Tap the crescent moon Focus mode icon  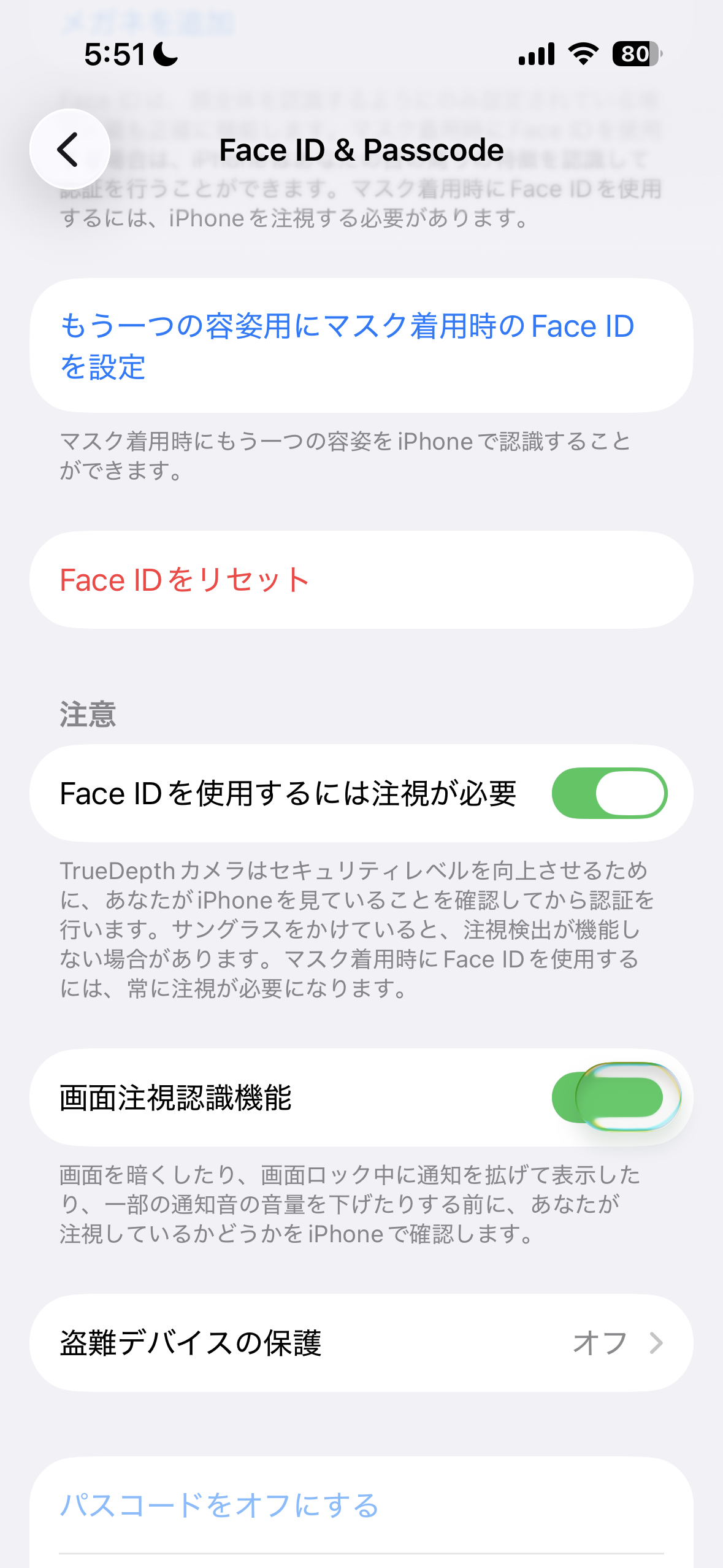[x=164, y=55]
